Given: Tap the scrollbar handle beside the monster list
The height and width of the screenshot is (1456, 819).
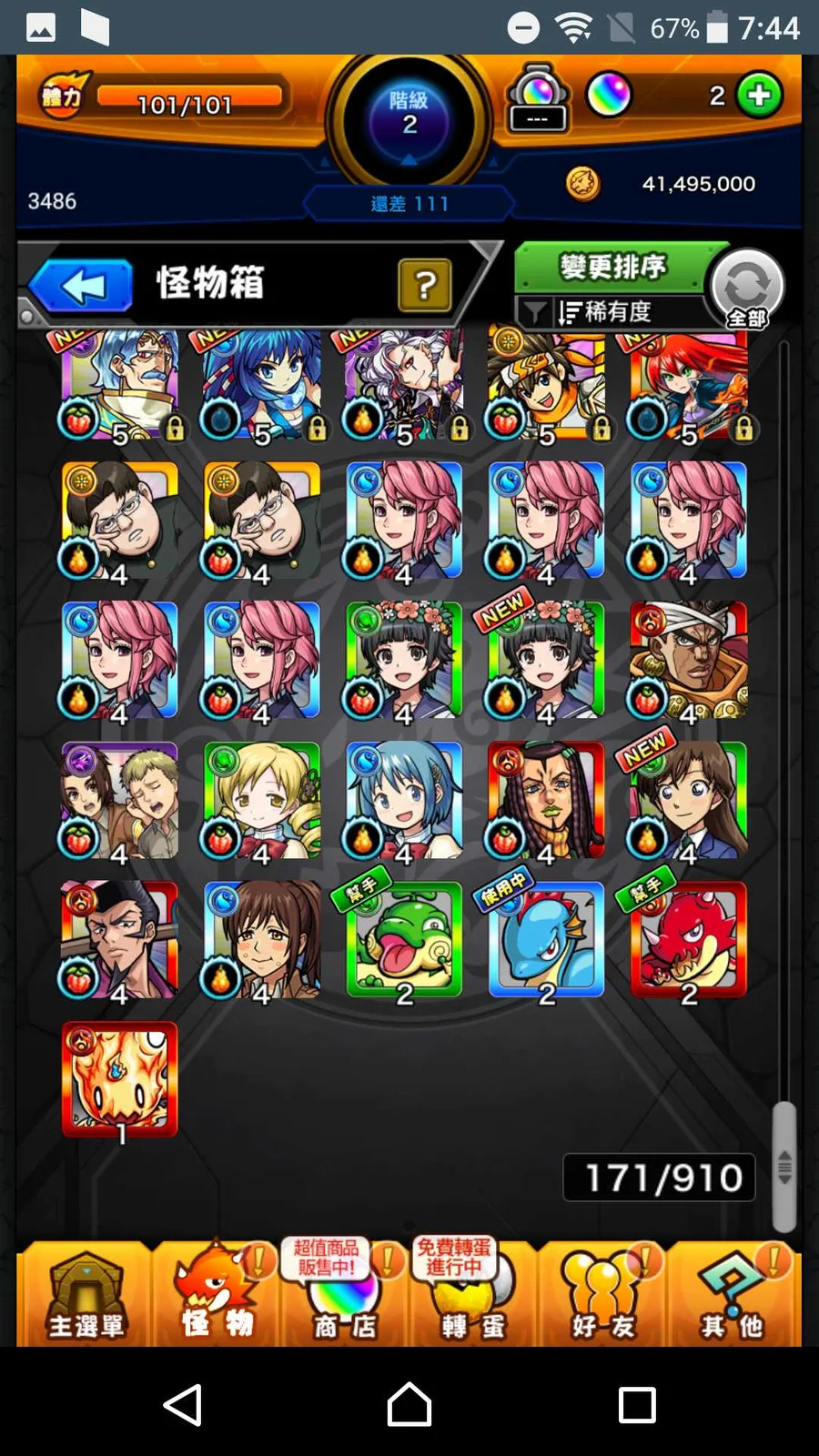Looking at the screenshot, I should (x=784, y=1166).
